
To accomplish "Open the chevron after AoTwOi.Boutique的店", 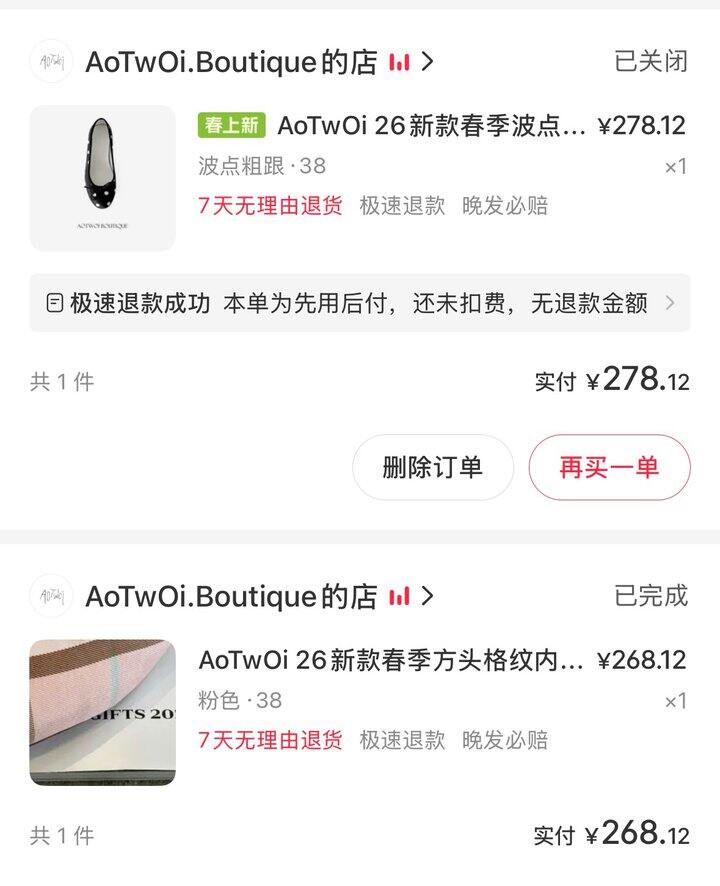I will pyautogui.click(x=425, y=62).
